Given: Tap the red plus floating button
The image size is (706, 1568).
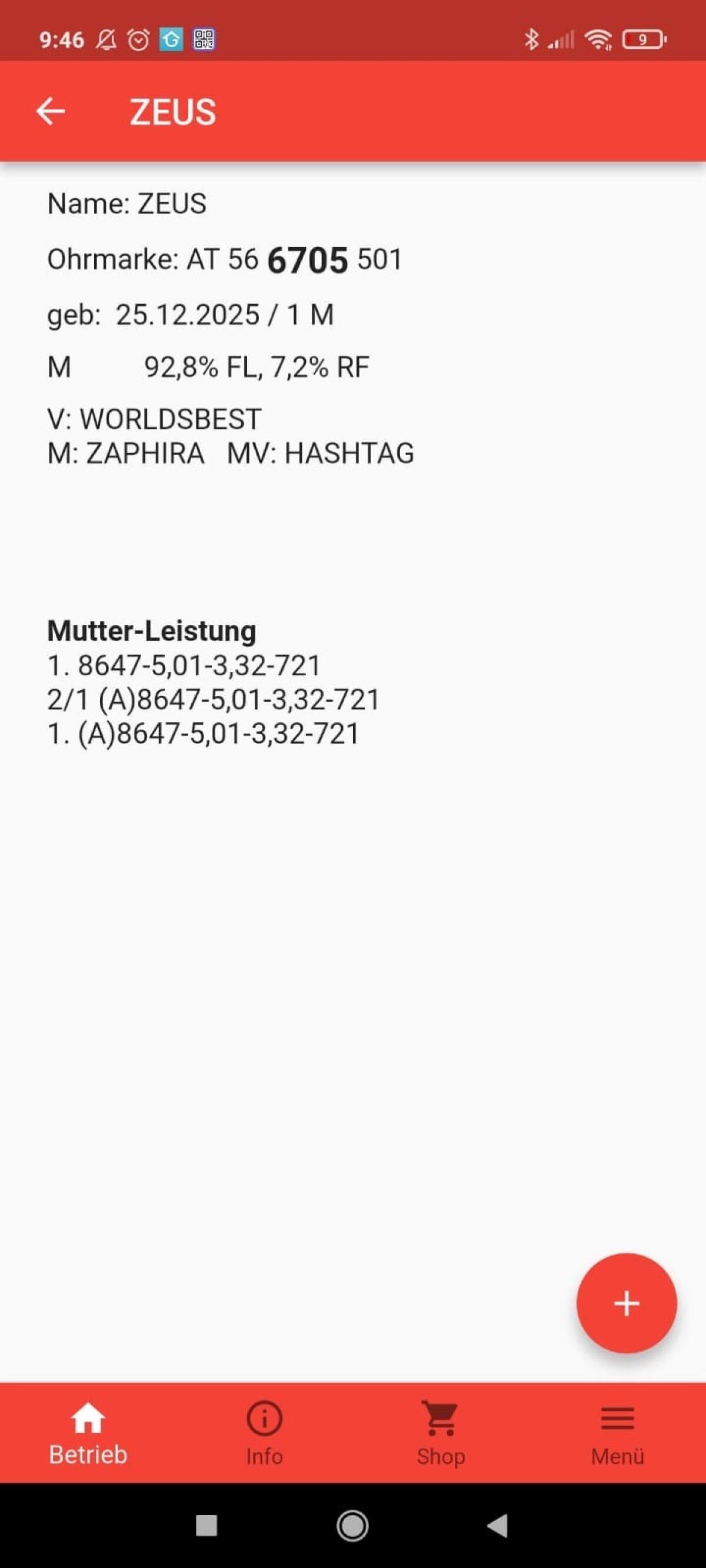Looking at the screenshot, I should coord(626,1304).
